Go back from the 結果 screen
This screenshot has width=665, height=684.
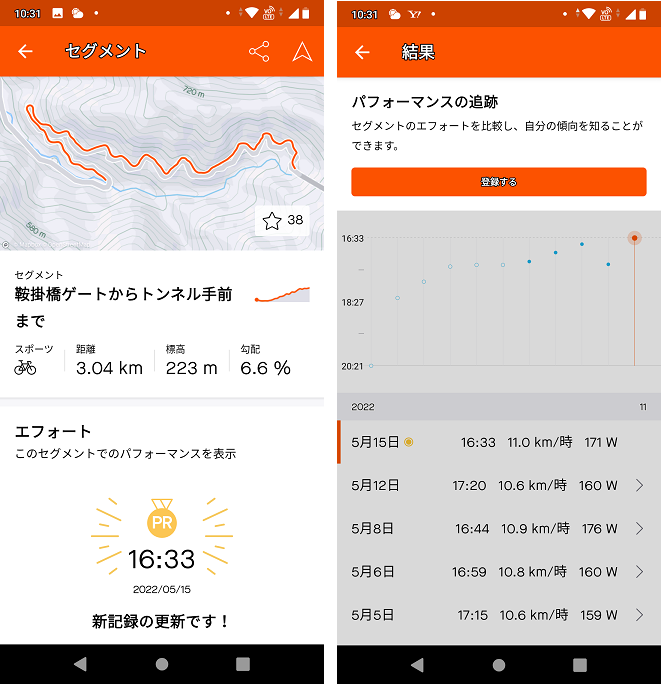(363, 52)
